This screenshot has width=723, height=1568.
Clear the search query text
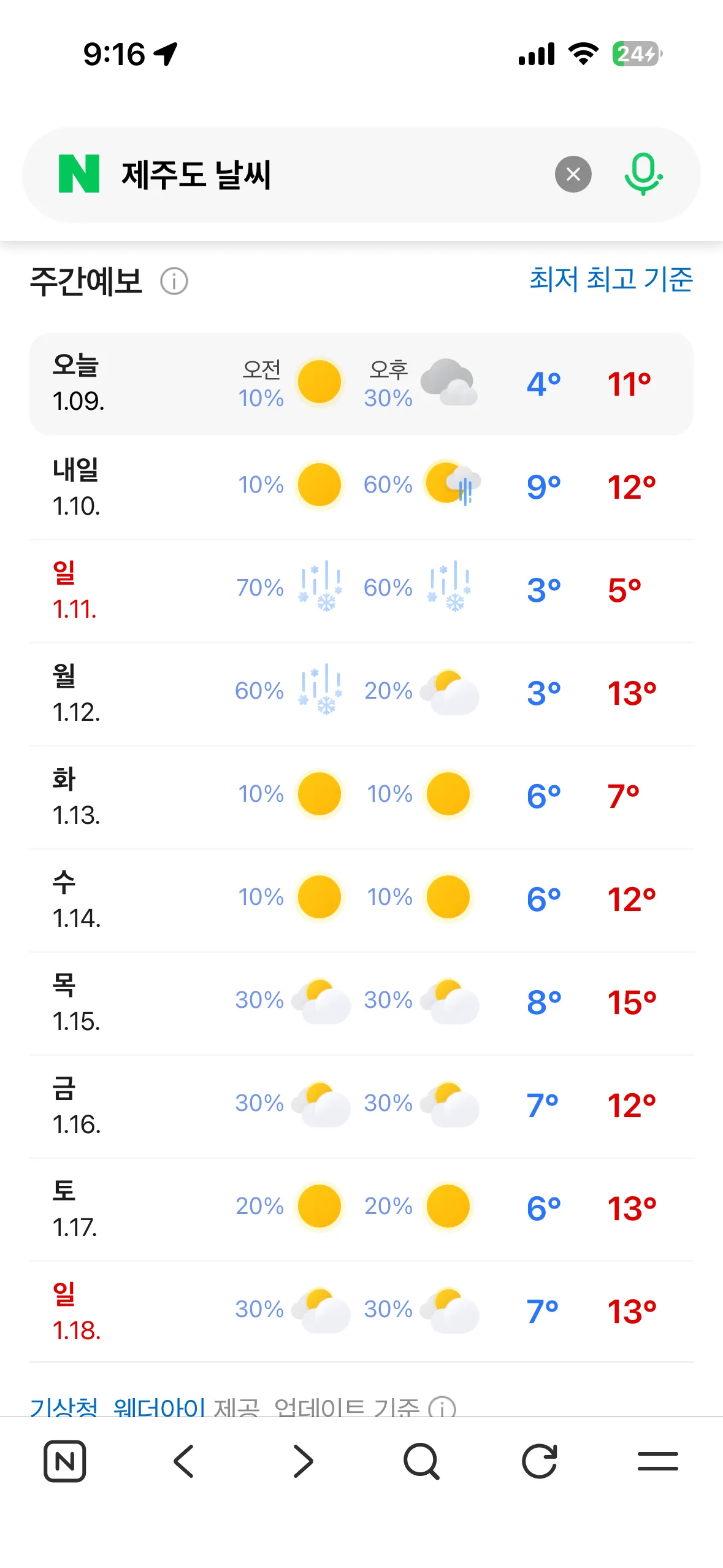[x=573, y=175]
